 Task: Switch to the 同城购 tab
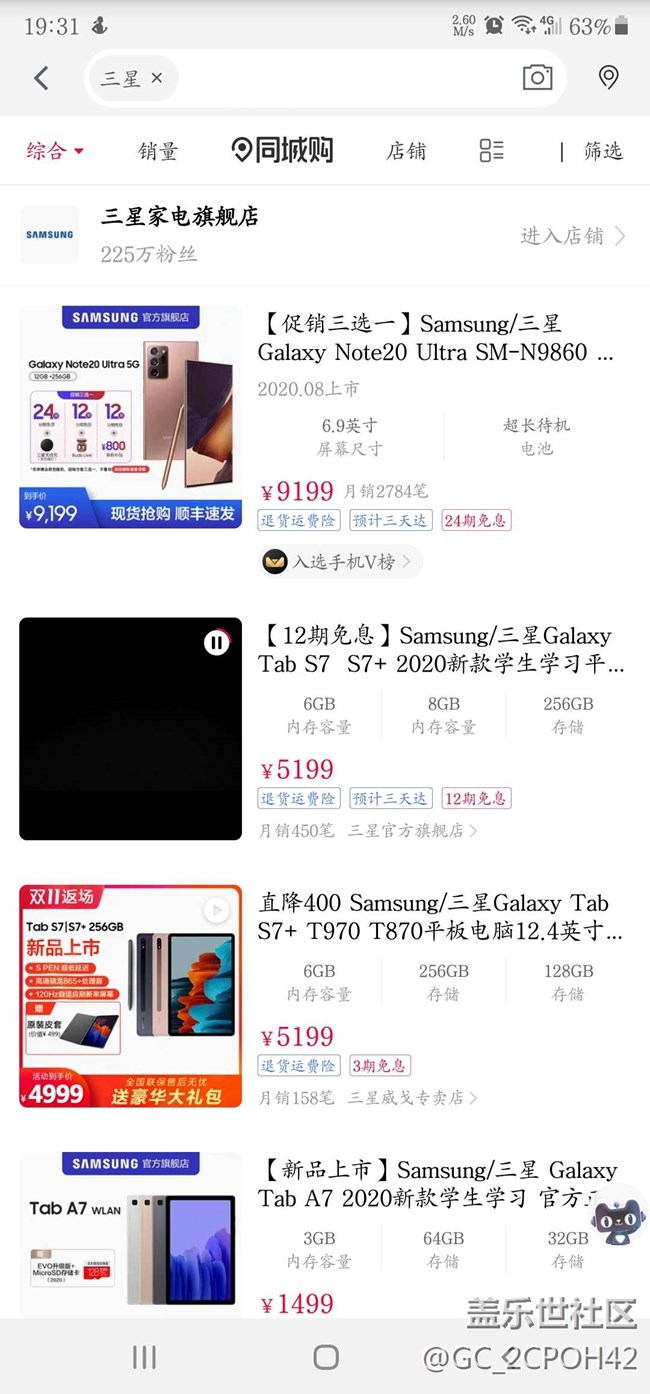point(282,151)
